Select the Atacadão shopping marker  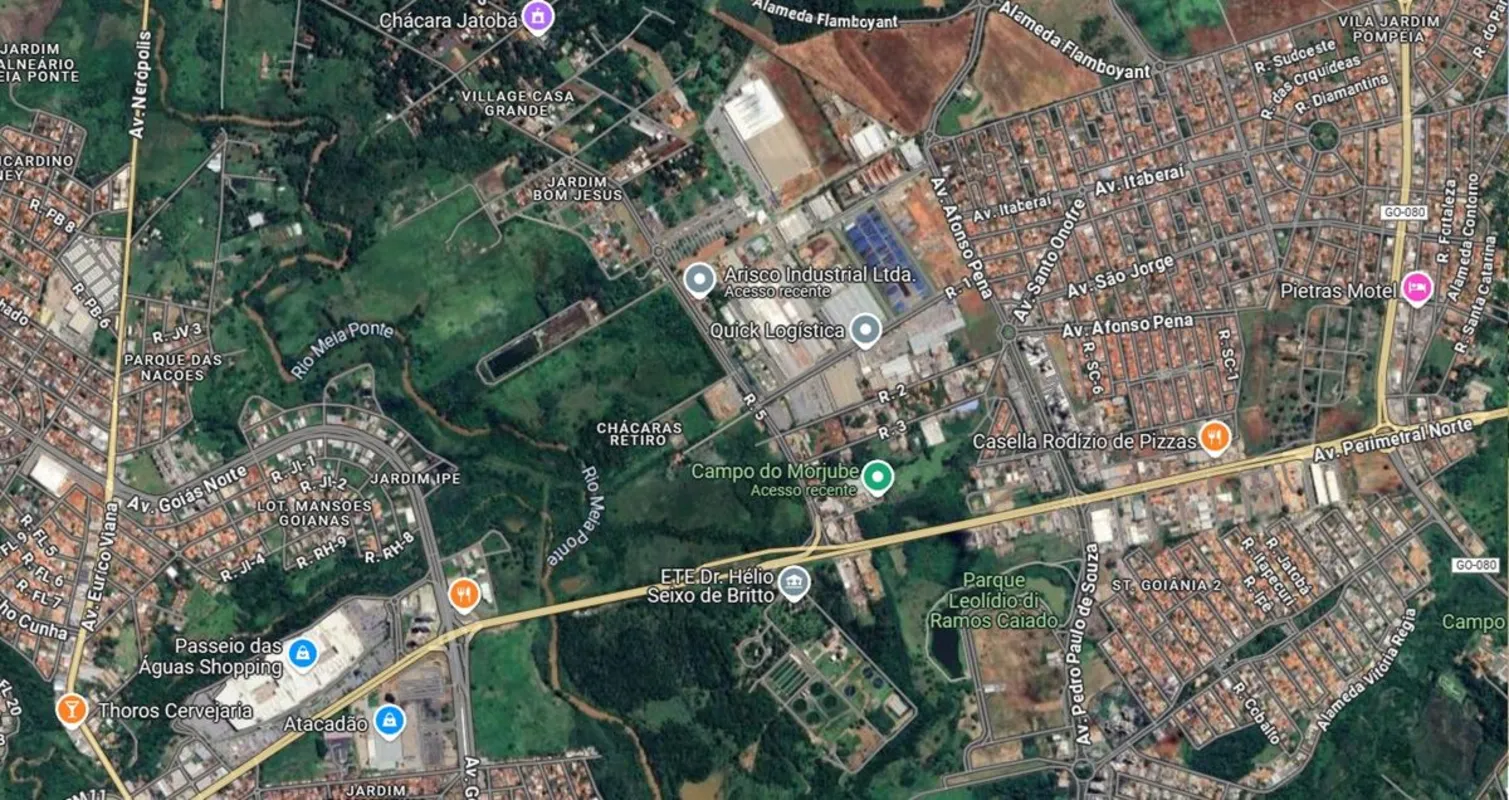click(x=389, y=720)
